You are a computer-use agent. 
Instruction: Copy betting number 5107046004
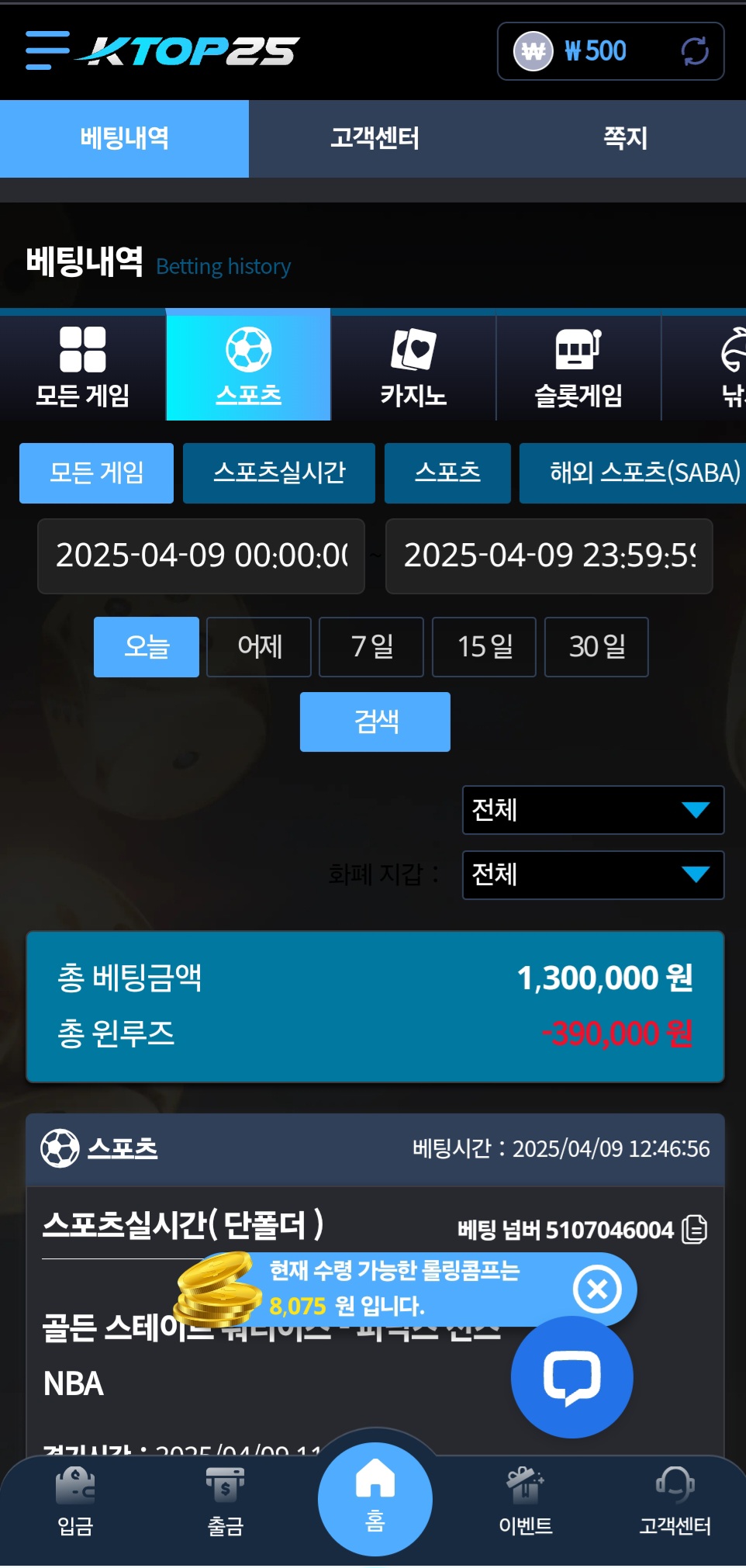click(x=694, y=1229)
